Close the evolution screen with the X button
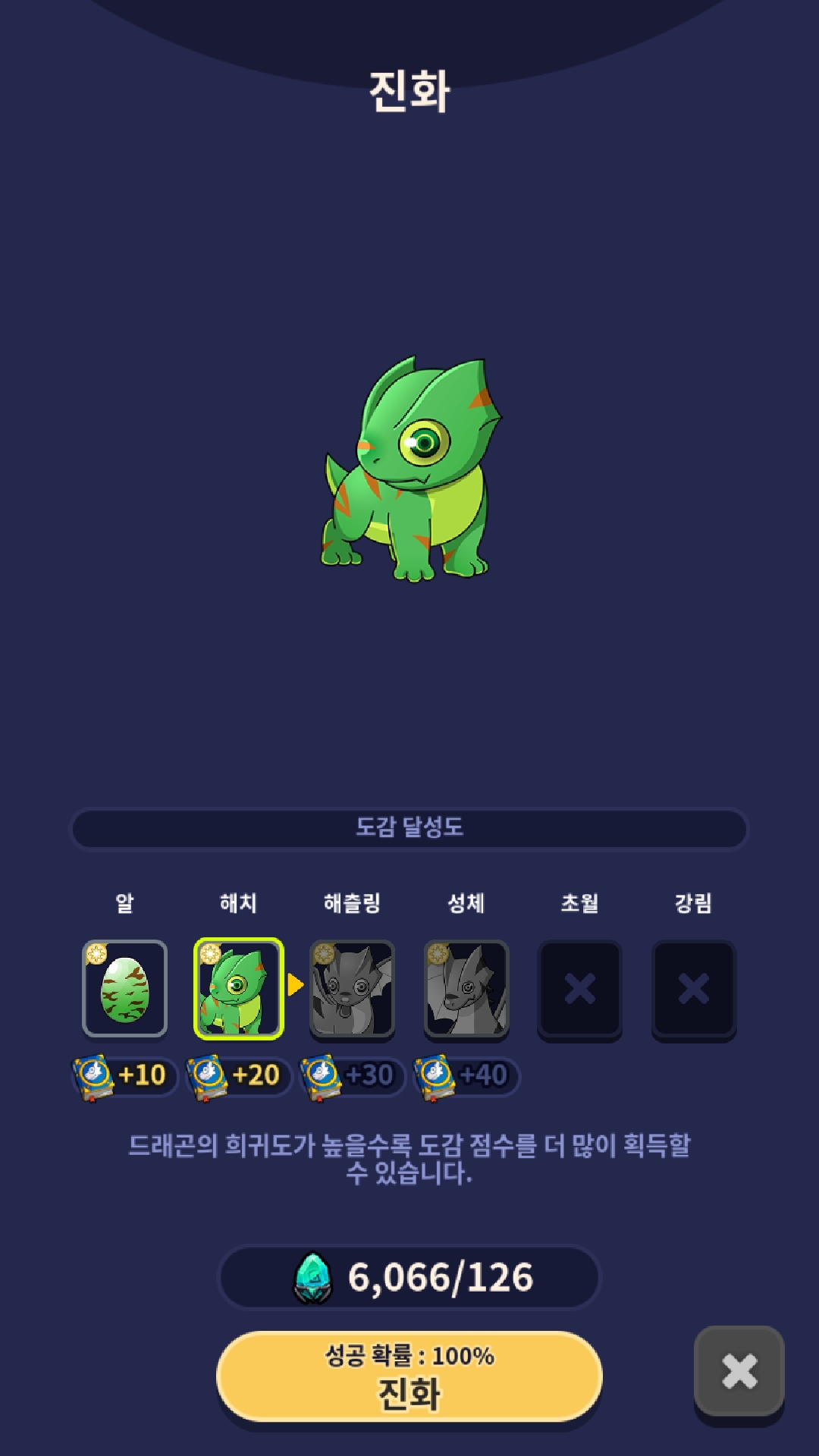The height and width of the screenshot is (1456, 819). tap(739, 1372)
